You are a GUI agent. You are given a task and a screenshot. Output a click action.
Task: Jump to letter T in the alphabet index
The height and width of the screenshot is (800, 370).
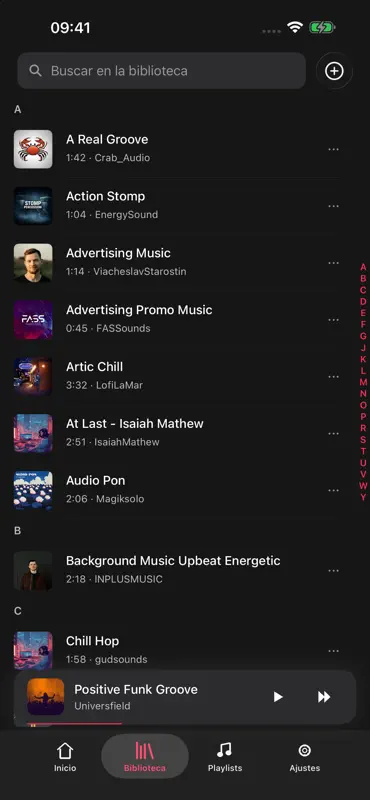point(363,451)
